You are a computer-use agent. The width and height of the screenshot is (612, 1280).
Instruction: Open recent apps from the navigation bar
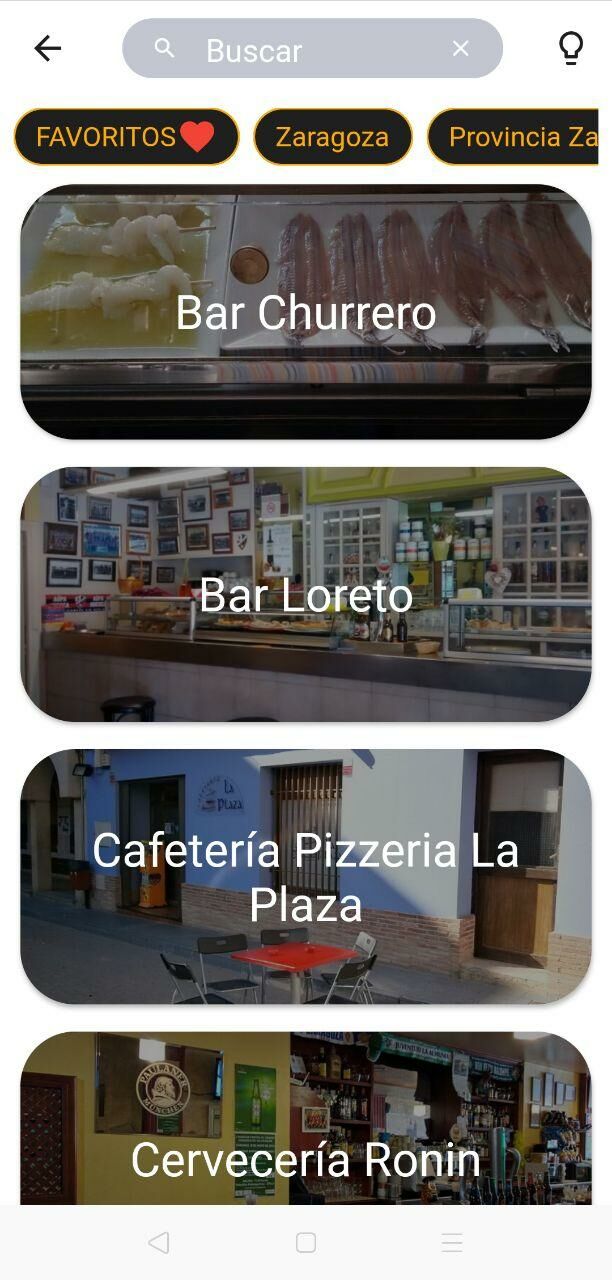(x=452, y=1242)
